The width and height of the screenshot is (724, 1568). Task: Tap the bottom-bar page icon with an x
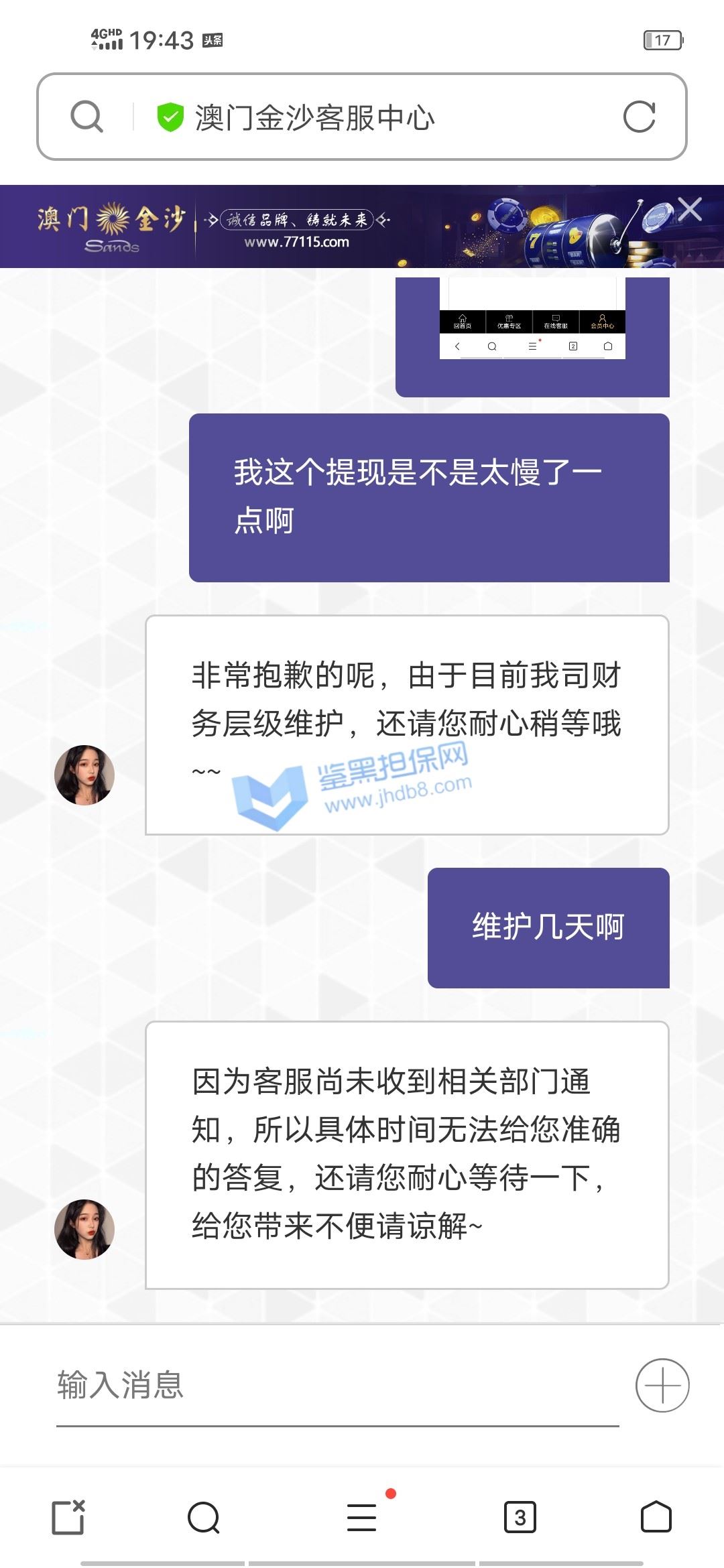[x=68, y=1517]
